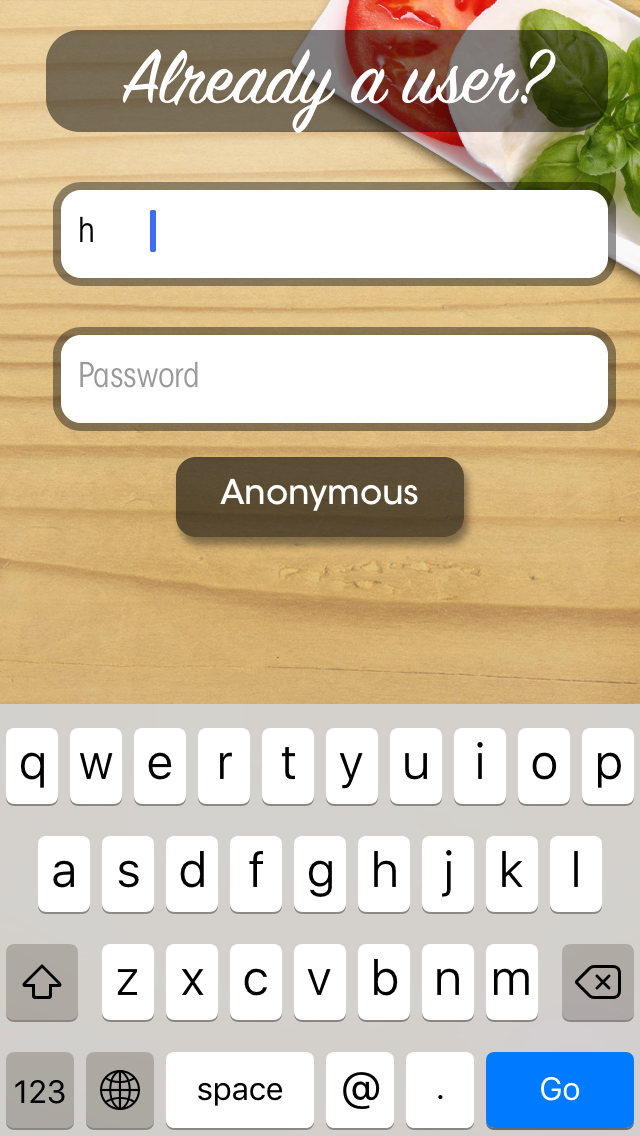Image resolution: width=640 pixels, height=1136 pixels.
Task: Tap the username field containing "h"
Action: click(x=334, y=234)
